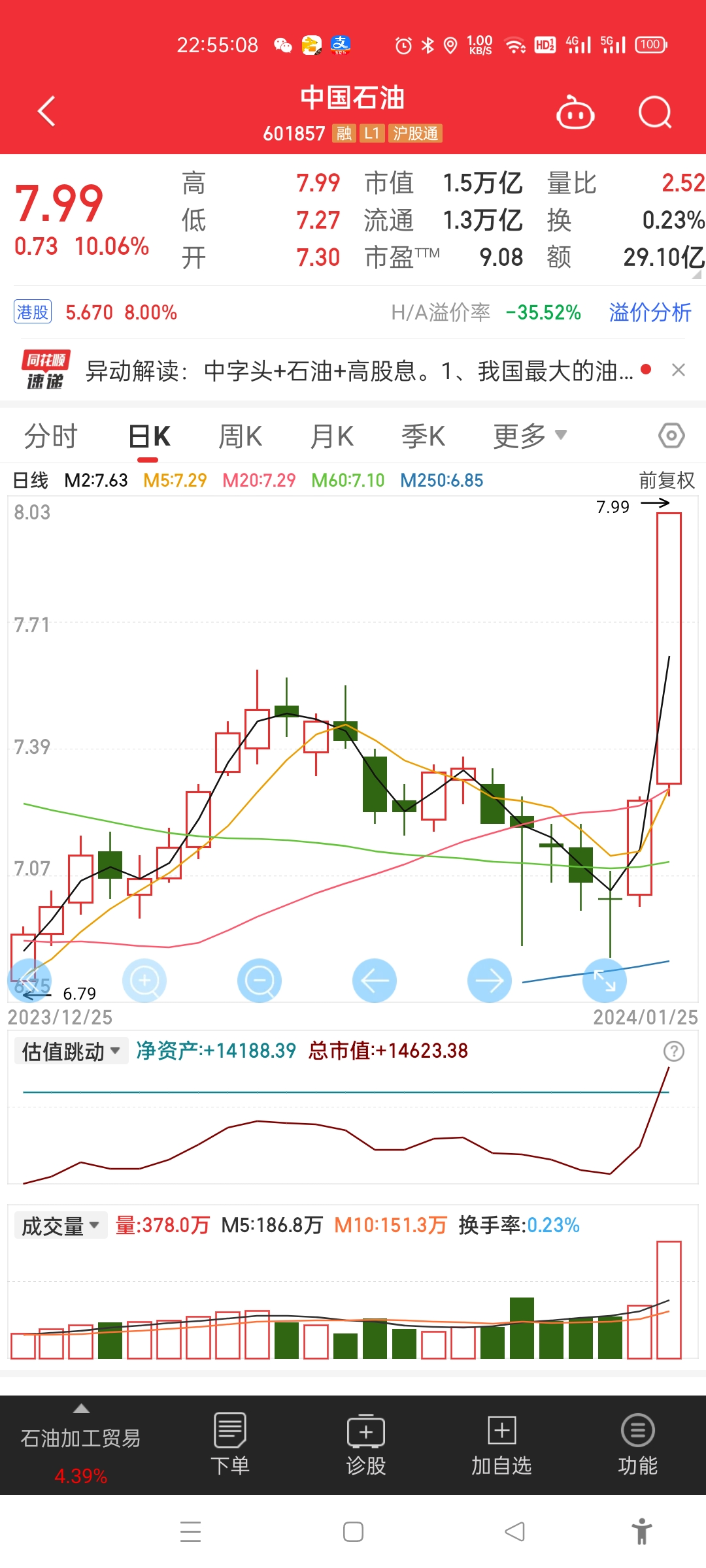Image resolution: width=706 pixels, height=1568 pixels.
Task: Select the 月K tab
Action: pyautogui.click(x=331, y=436)
